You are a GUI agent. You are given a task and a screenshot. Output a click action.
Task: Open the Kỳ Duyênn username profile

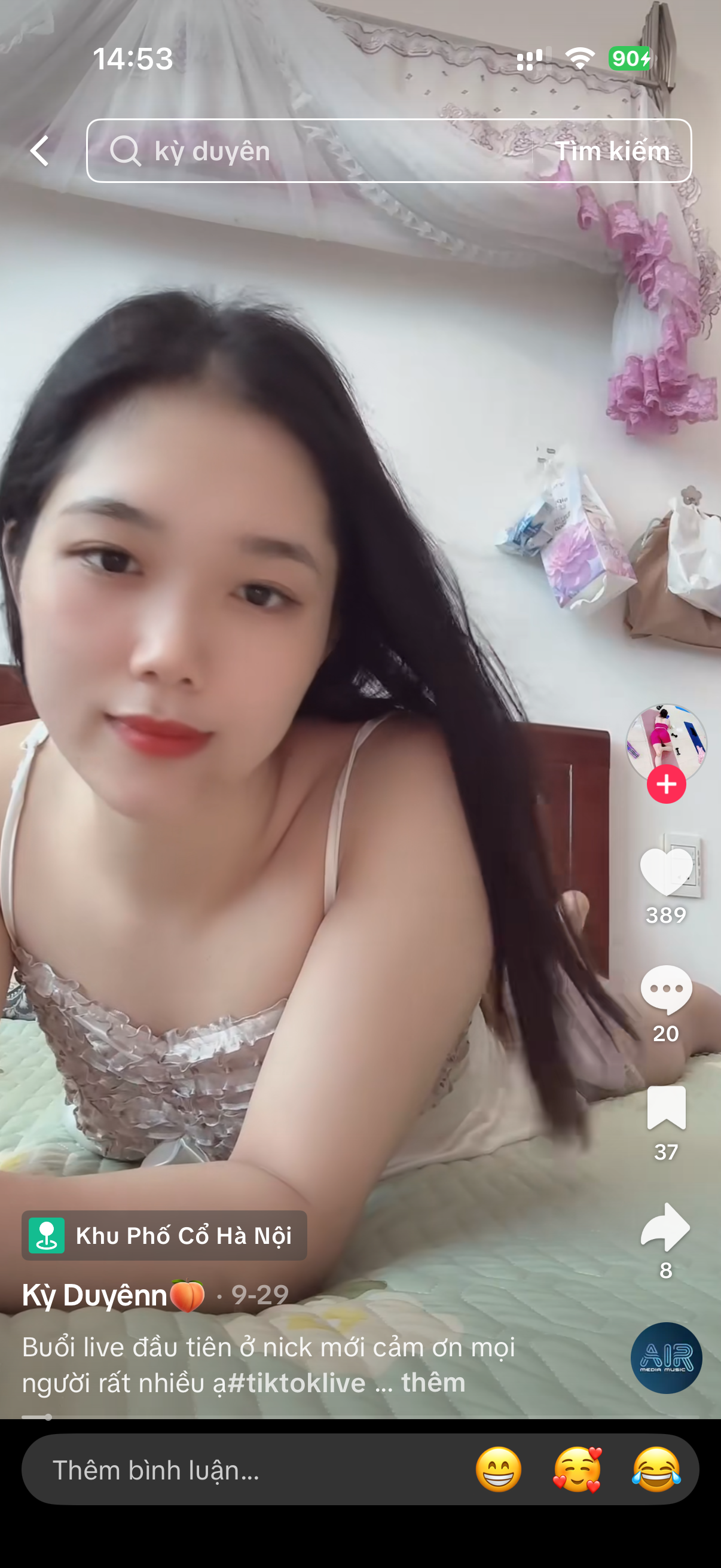click(95, 1295)
